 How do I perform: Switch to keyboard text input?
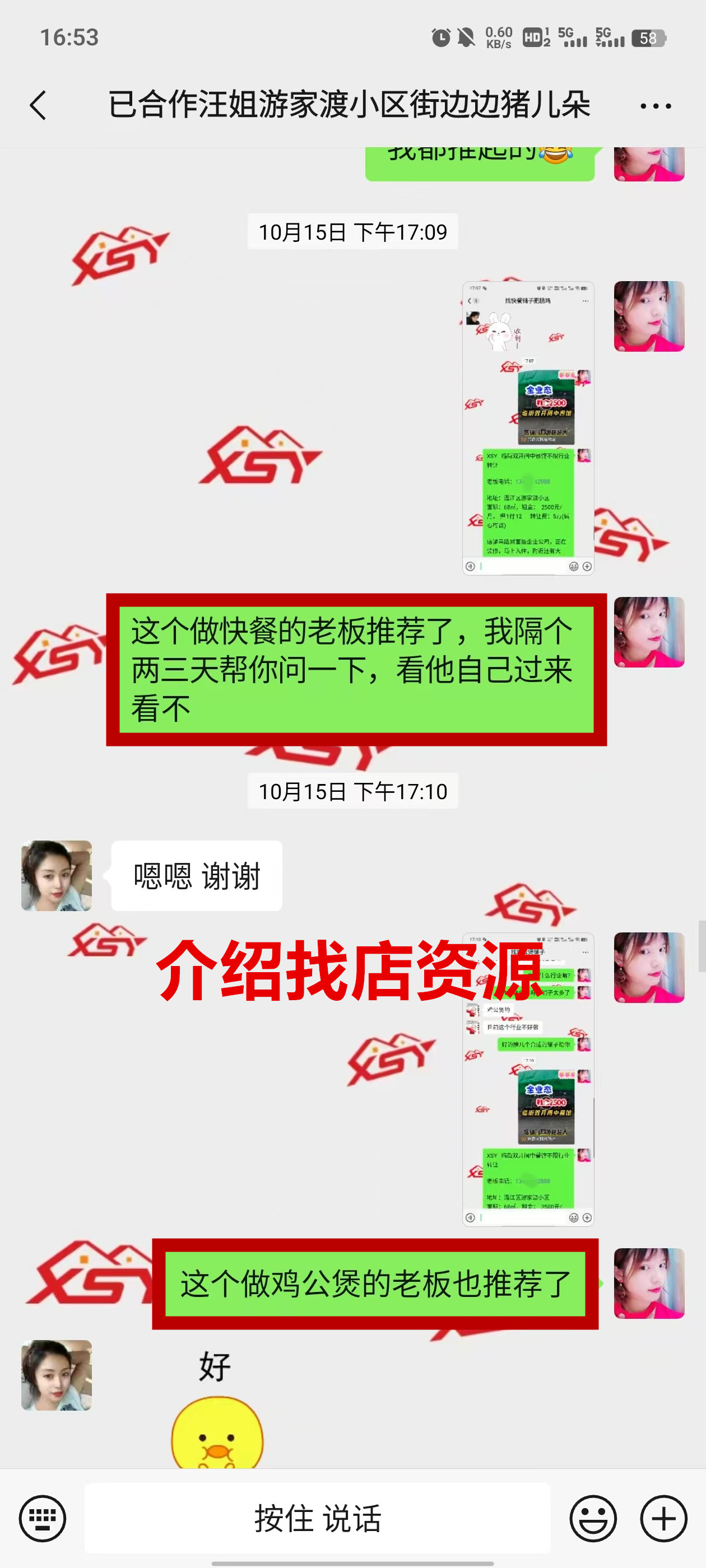tap(42, 1518)
